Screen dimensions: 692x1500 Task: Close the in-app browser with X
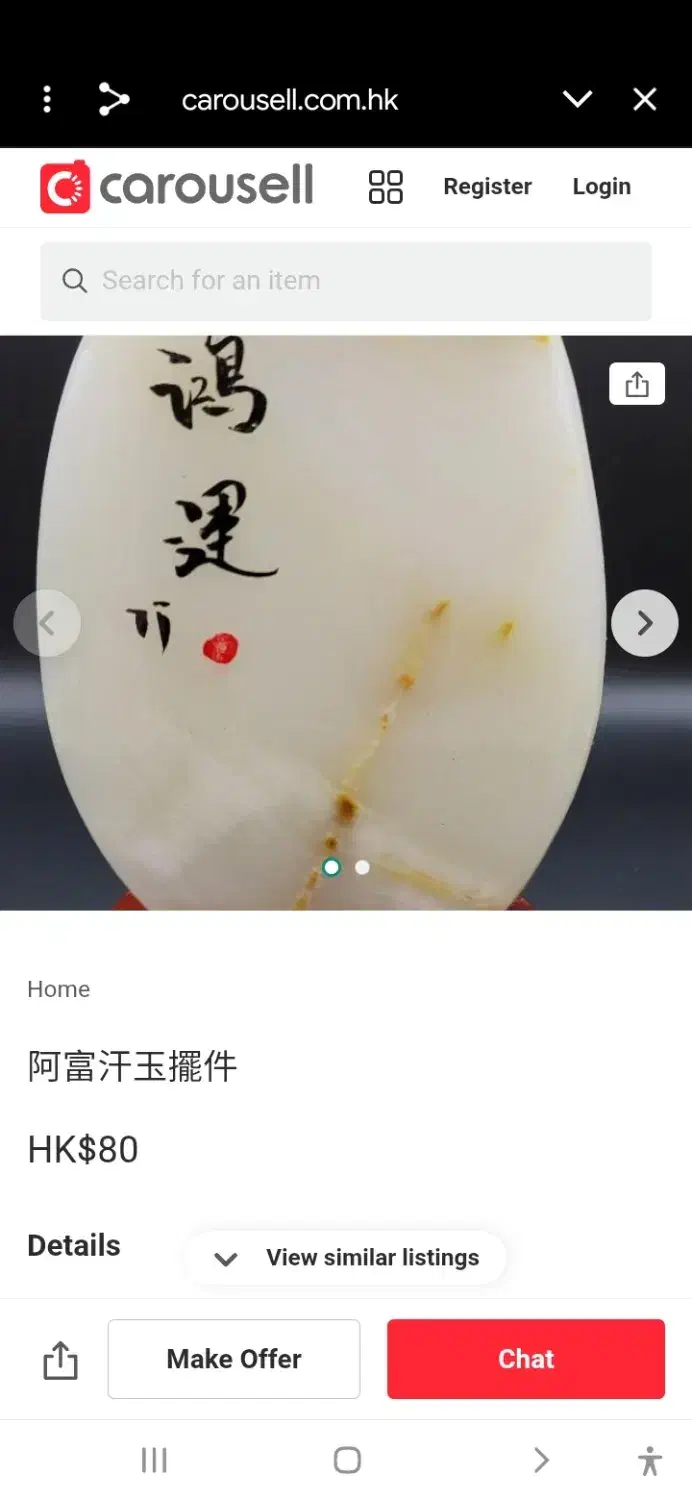click(x=645, y=99)
